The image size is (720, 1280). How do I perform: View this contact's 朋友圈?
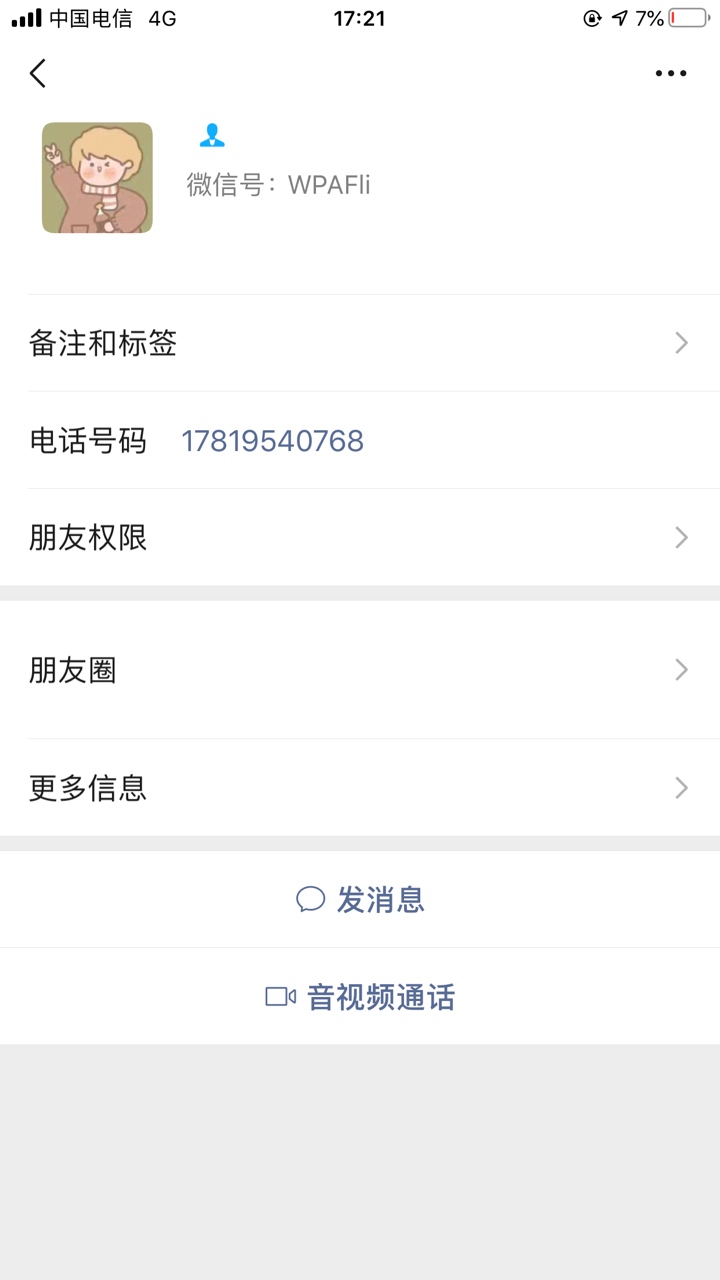pos(360,670)
